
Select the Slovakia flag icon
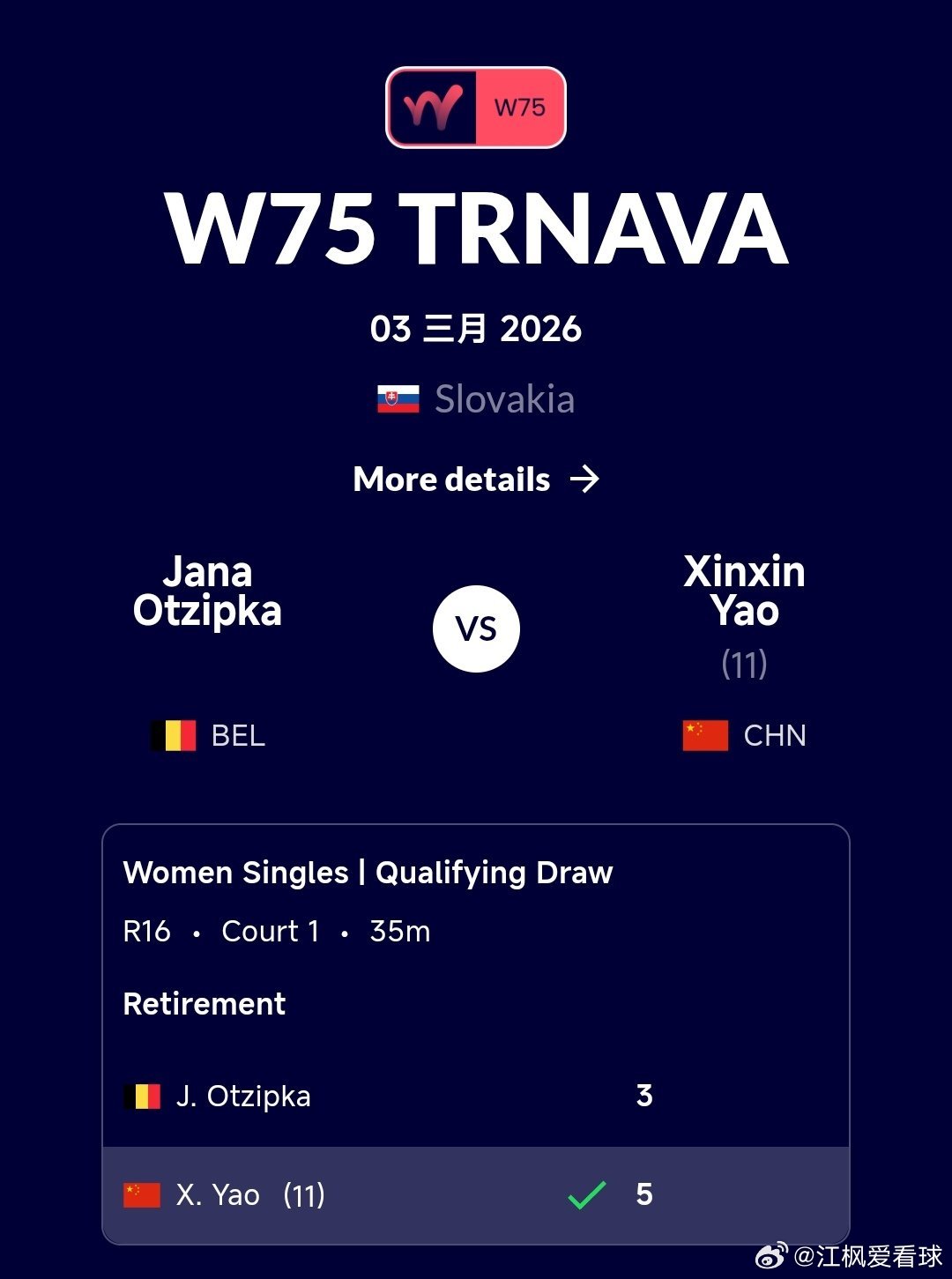click(398, 398)
